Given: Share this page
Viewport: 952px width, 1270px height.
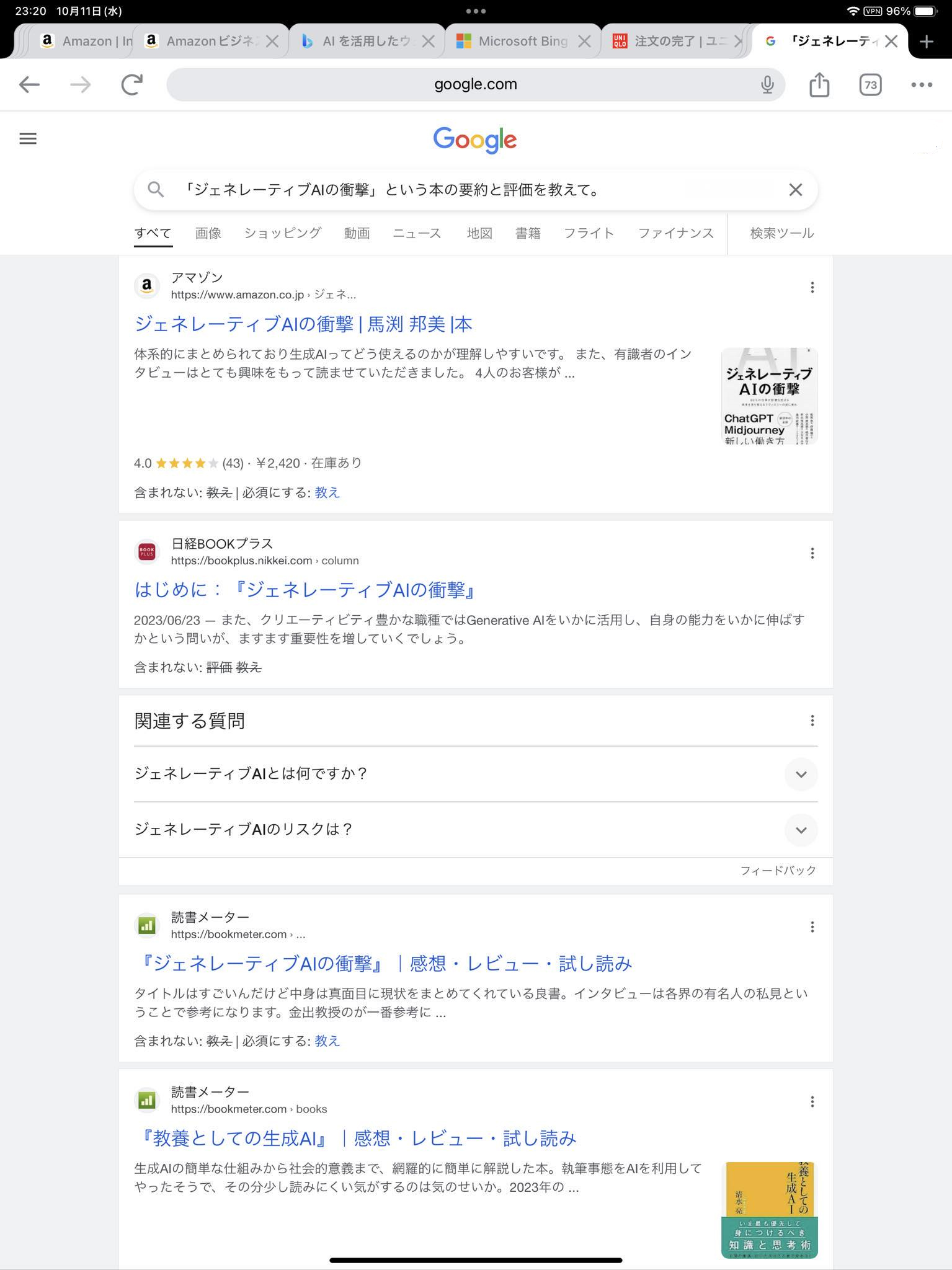Looking at the screenshot, I should coord(819,84).
